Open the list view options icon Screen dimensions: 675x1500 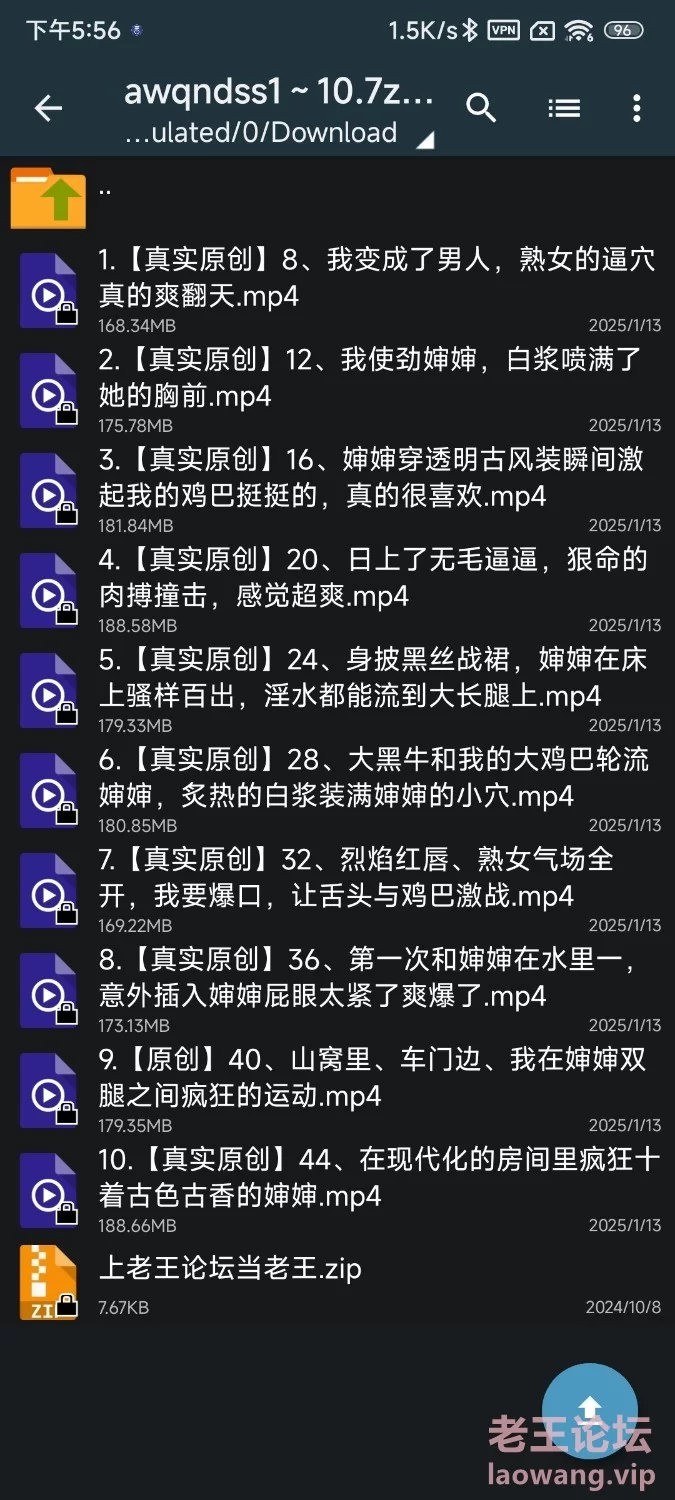click(x=564, y=108)
